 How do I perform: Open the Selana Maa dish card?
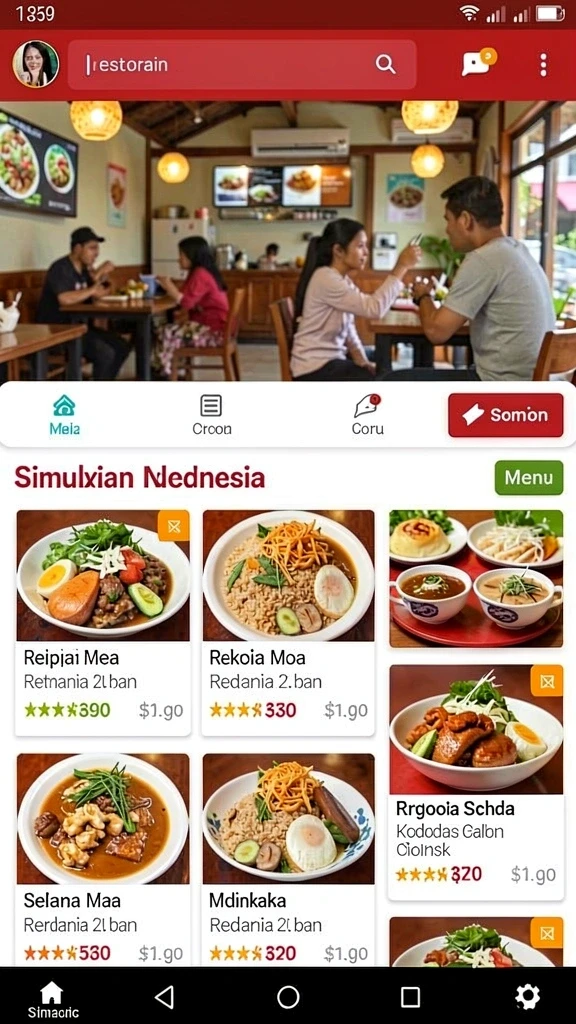point(103,859)
